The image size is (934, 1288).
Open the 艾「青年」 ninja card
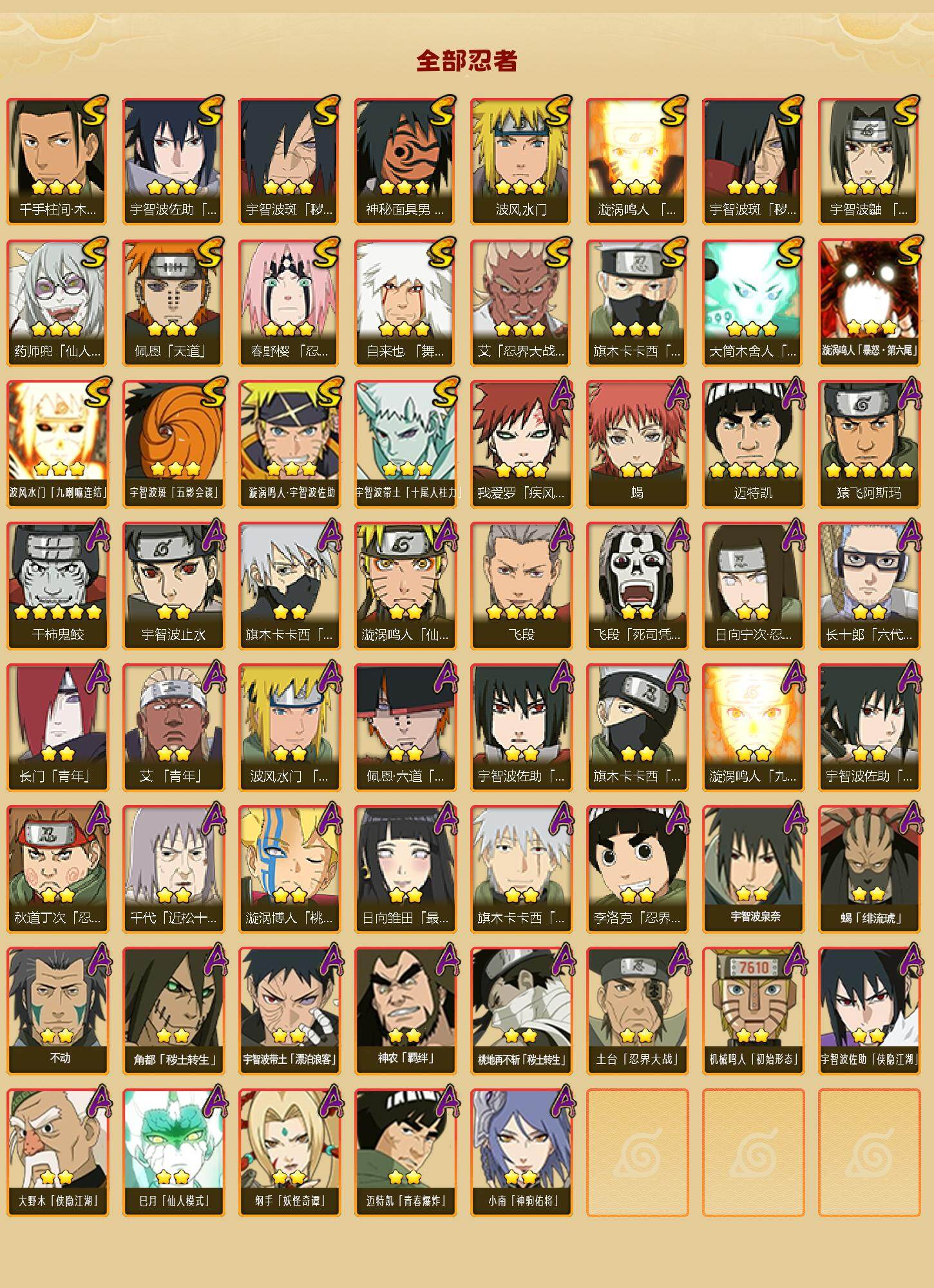tap(173, 727)
